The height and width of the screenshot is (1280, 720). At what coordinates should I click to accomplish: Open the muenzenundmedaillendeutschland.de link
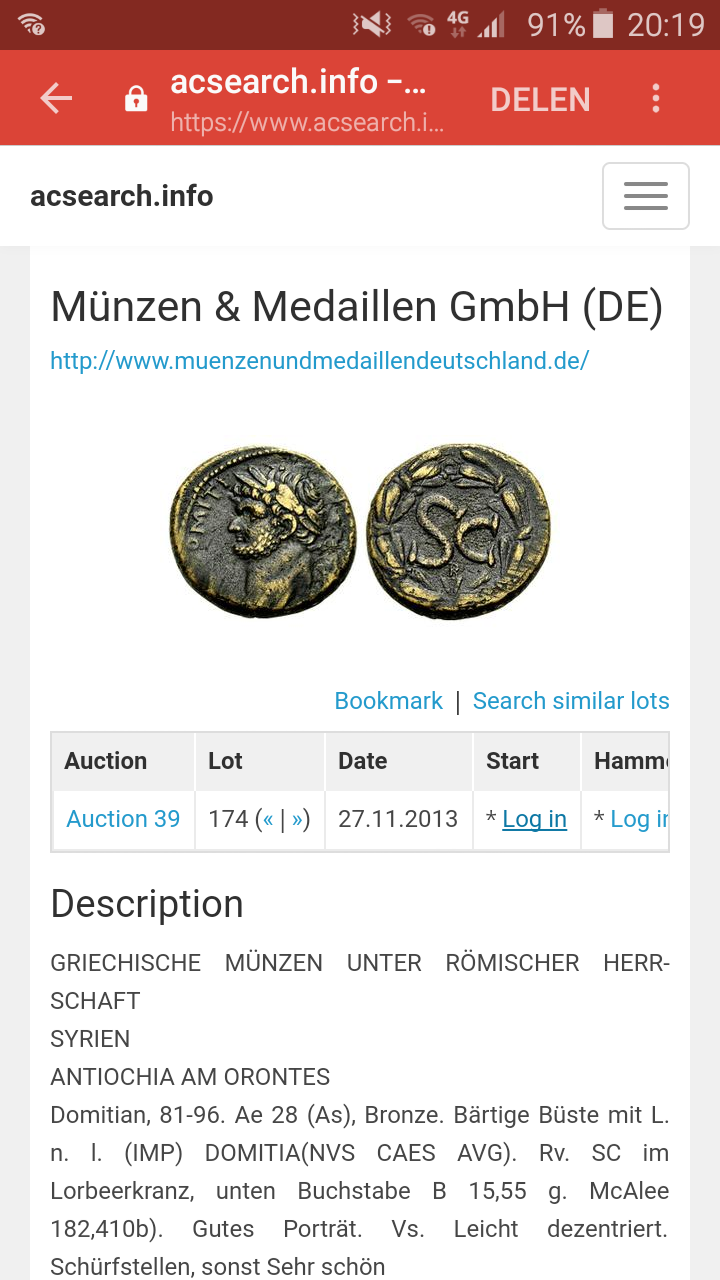(x=319, y=360)
